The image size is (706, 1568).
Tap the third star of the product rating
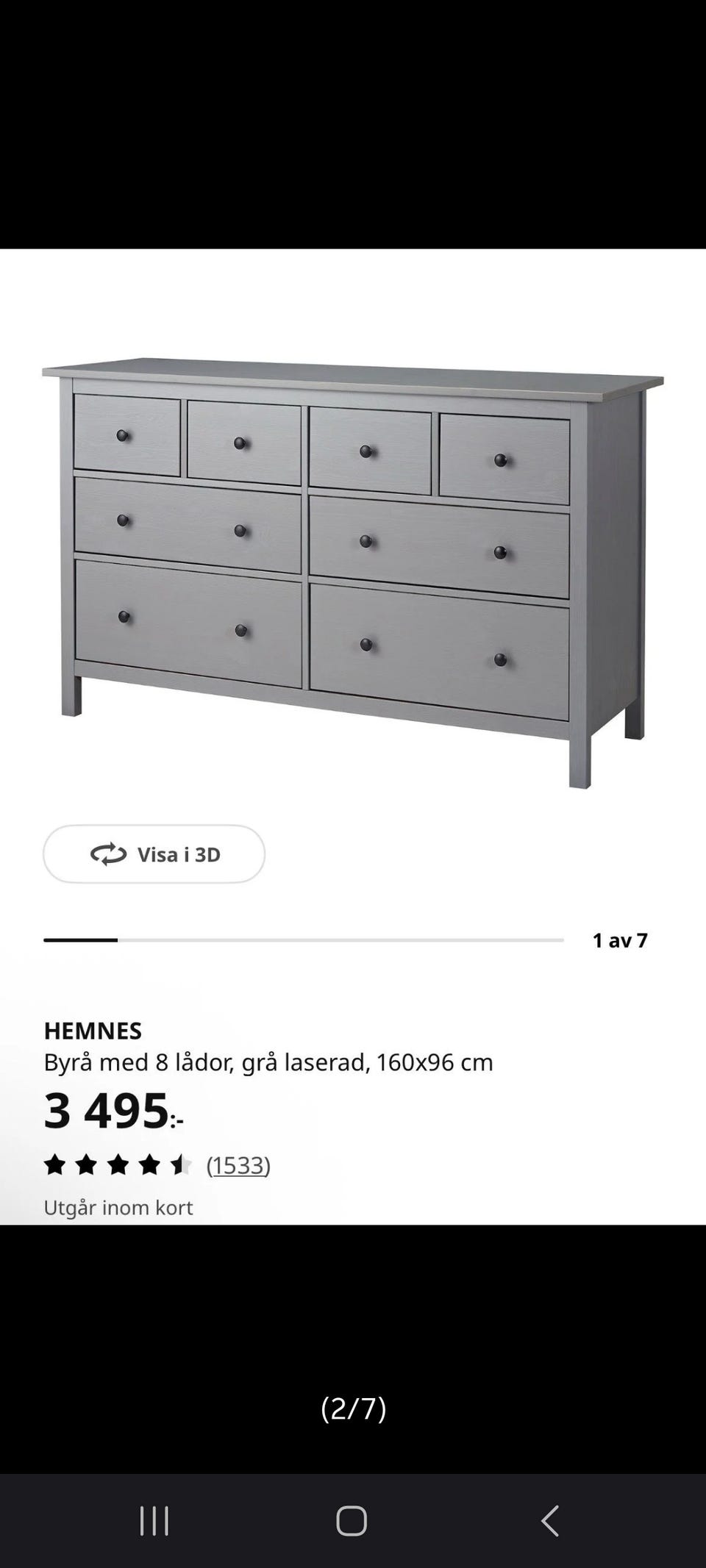(116, 1164)
